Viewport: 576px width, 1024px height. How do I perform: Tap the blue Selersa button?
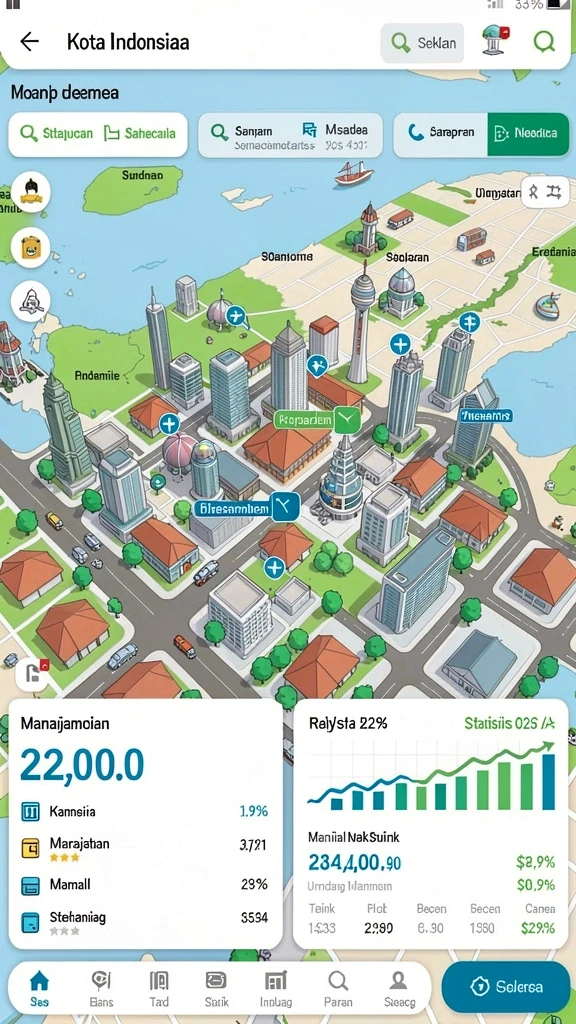click(506, 987)
